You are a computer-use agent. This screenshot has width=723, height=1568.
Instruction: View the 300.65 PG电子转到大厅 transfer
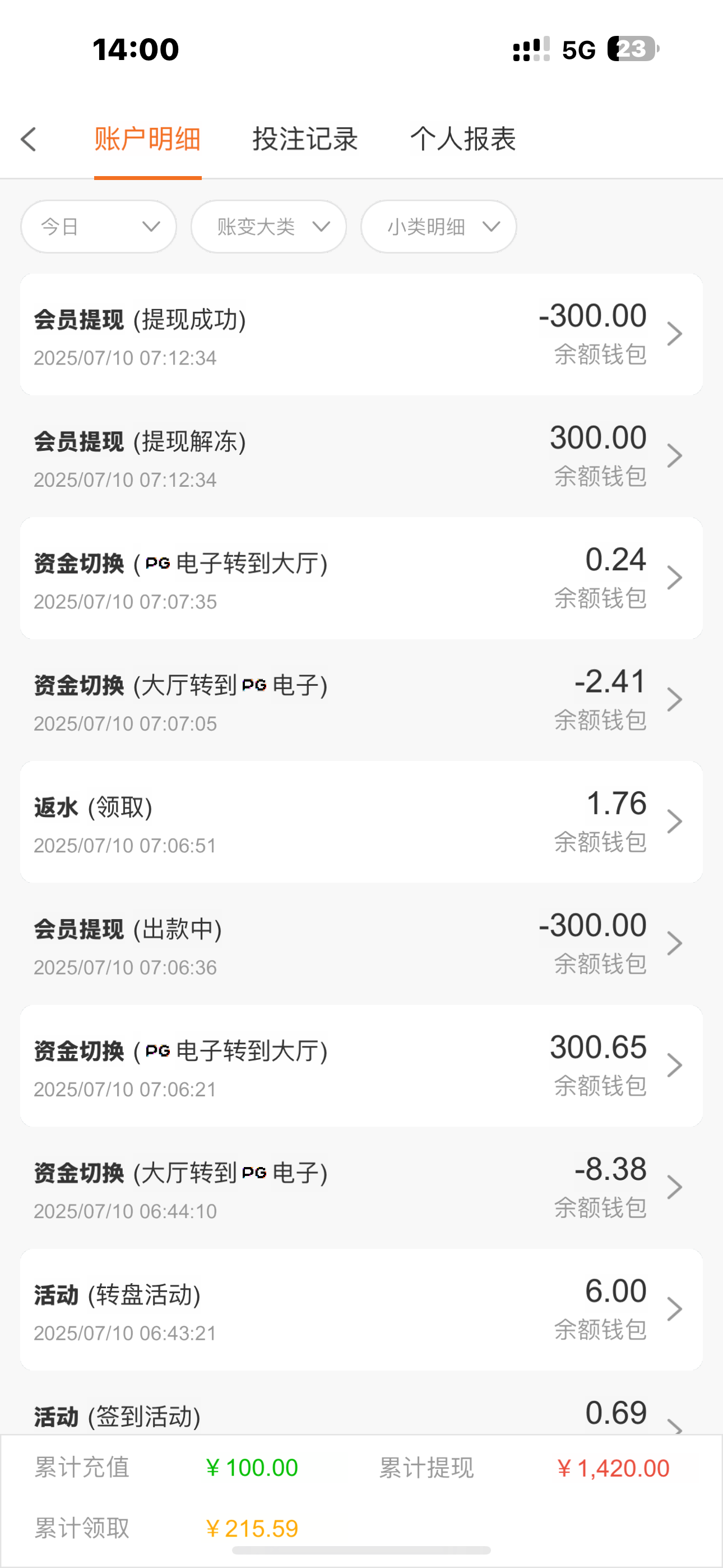pos(361,1065)
